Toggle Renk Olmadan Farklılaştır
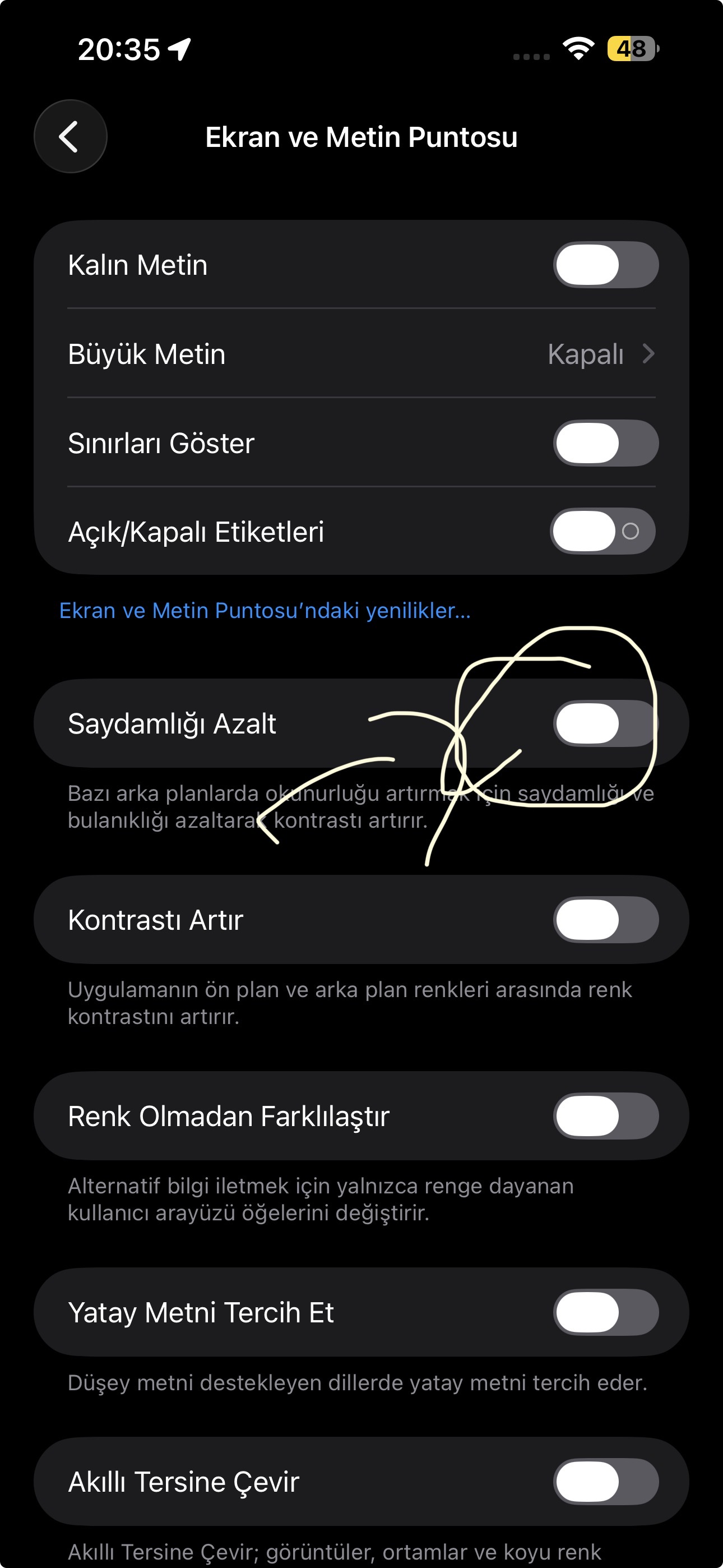This screenshot has height=1568, width=723. point(605,1116)
